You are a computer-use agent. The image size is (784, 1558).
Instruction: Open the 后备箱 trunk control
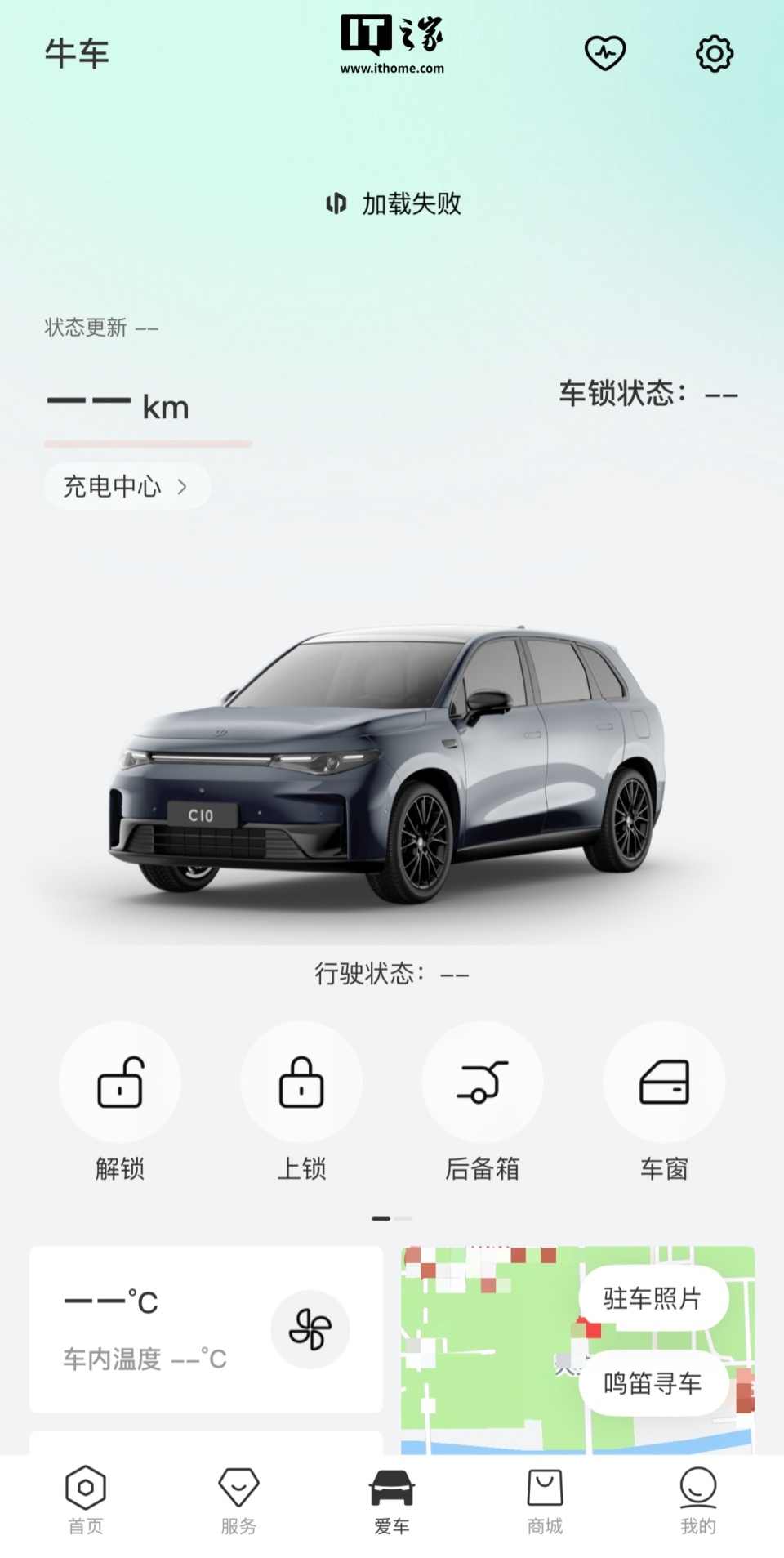(483, 1082)
